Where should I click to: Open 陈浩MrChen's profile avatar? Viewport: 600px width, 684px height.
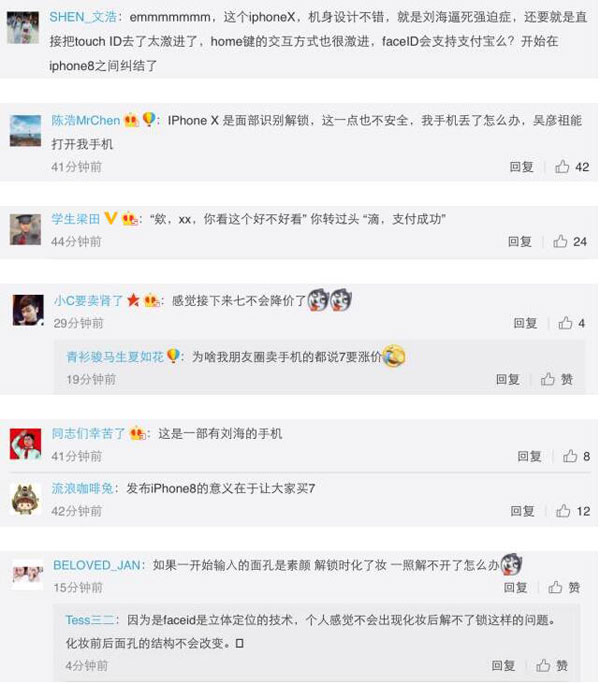tap(25, 131)
